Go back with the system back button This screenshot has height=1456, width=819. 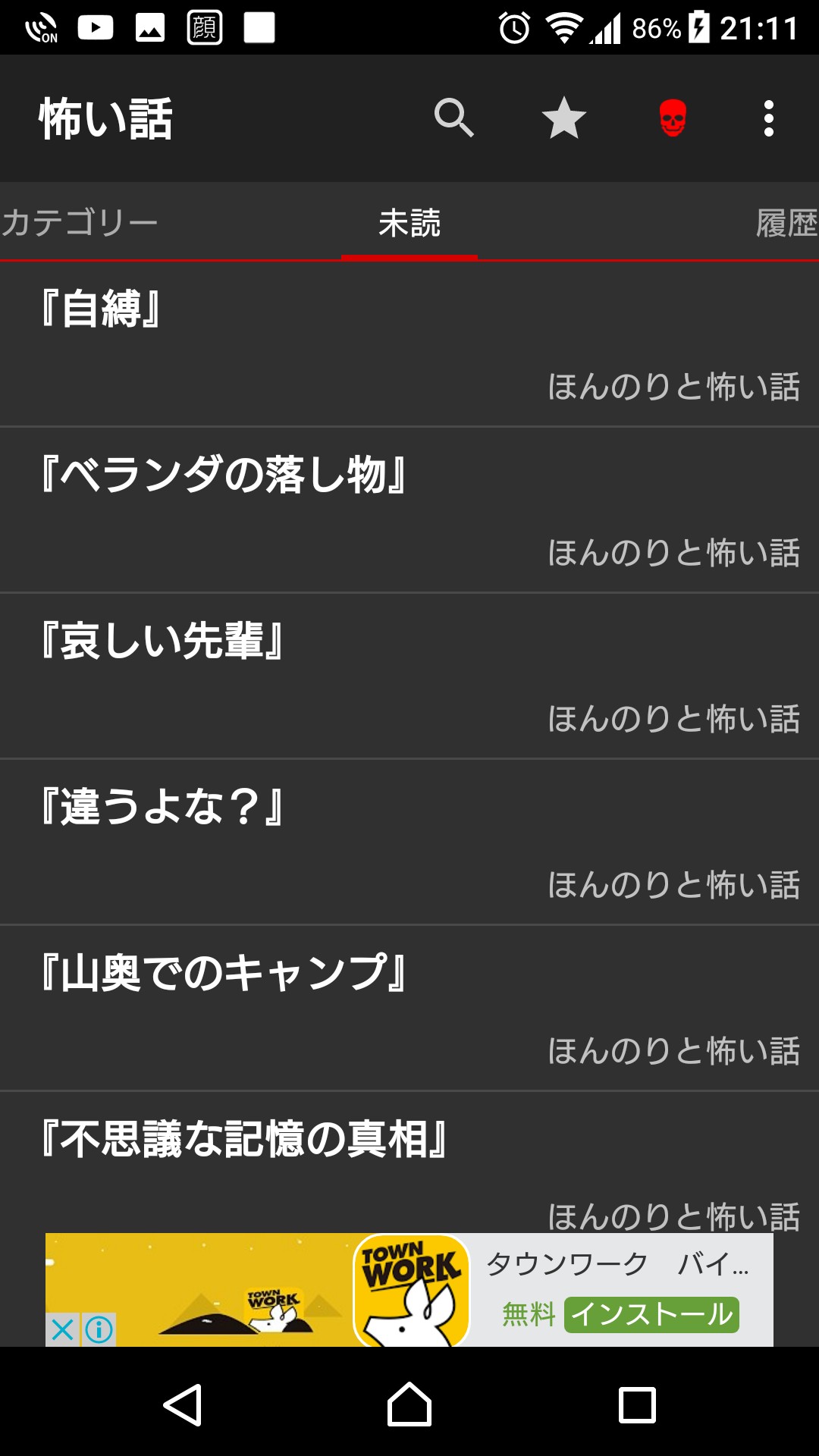click(x=182, y=1404)
